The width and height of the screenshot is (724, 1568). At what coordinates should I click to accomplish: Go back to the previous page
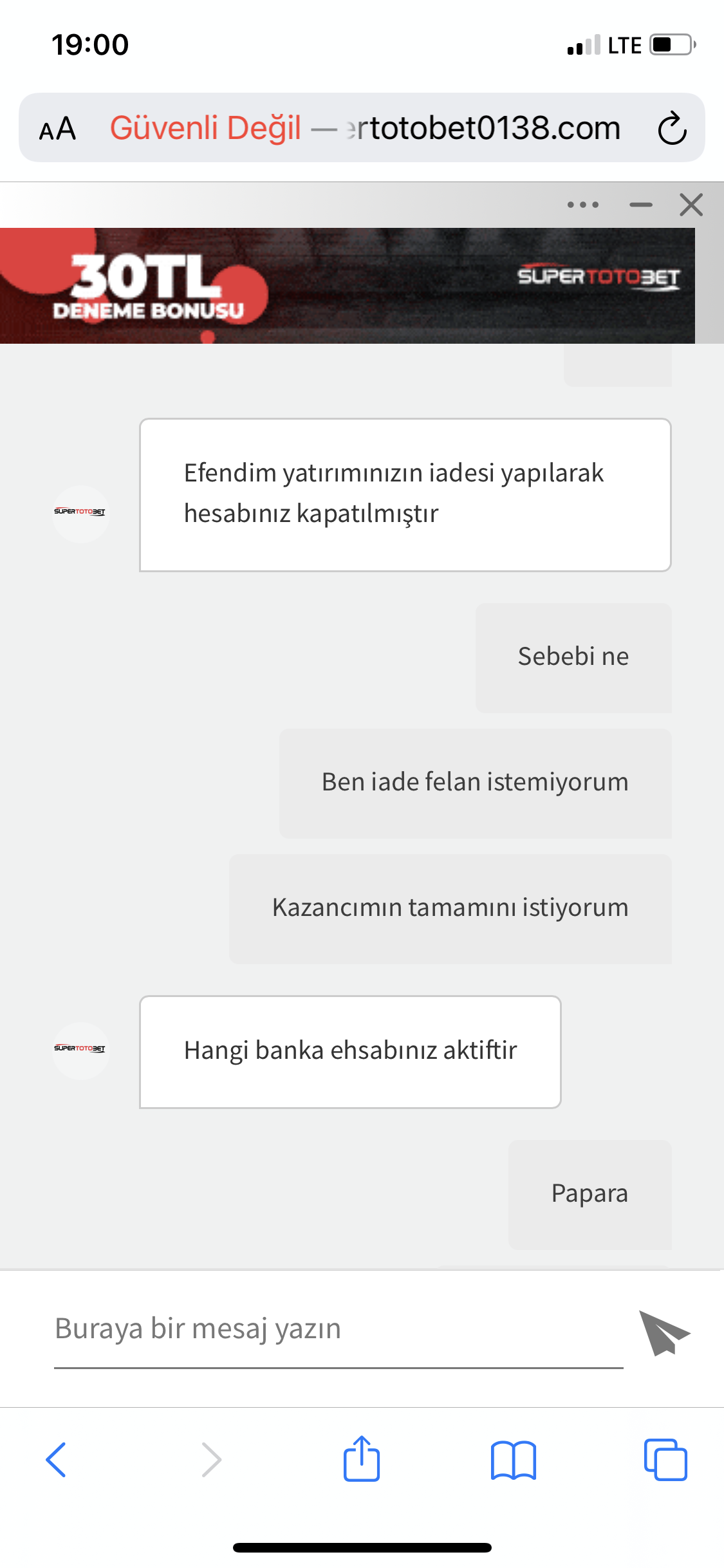[x=57, y=1459]
